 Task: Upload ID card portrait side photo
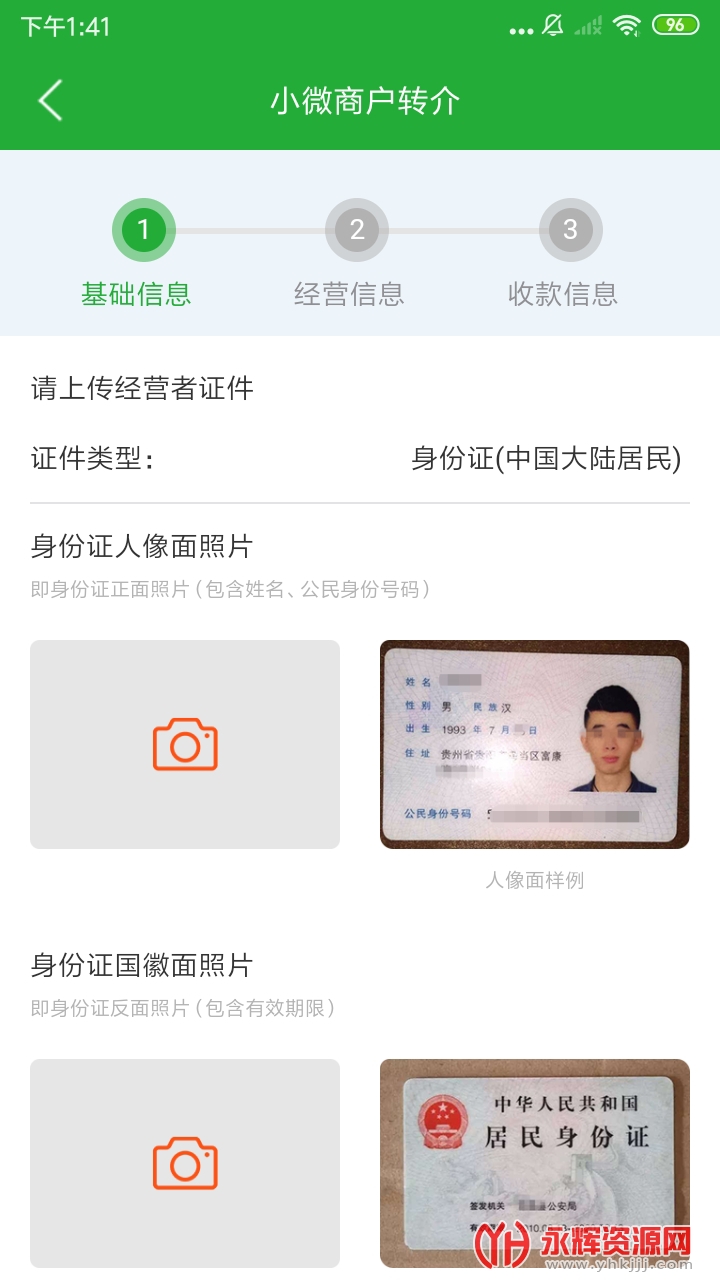(185, 744)
